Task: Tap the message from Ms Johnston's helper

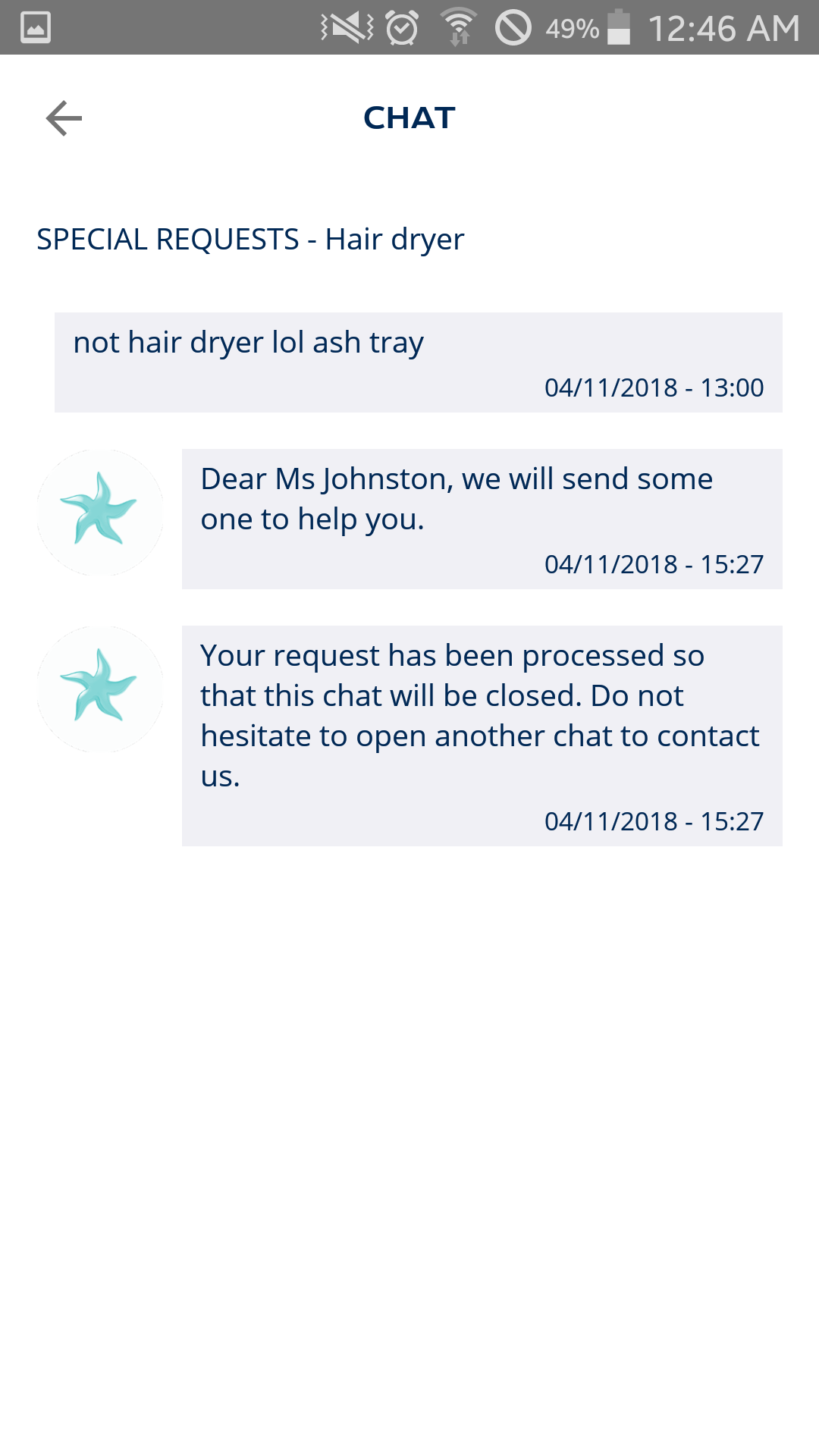Action: click(x=457, y=497)
